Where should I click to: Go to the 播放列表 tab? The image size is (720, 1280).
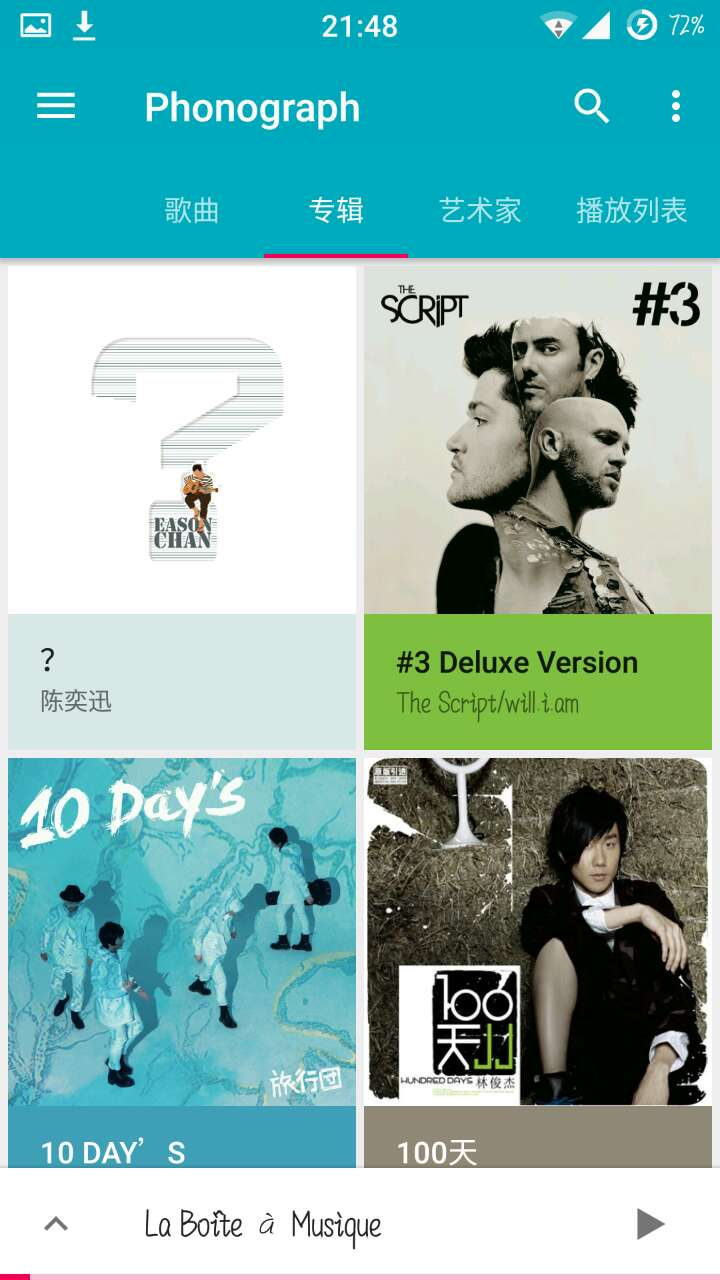pyautogui.click(x=632, y=211)
